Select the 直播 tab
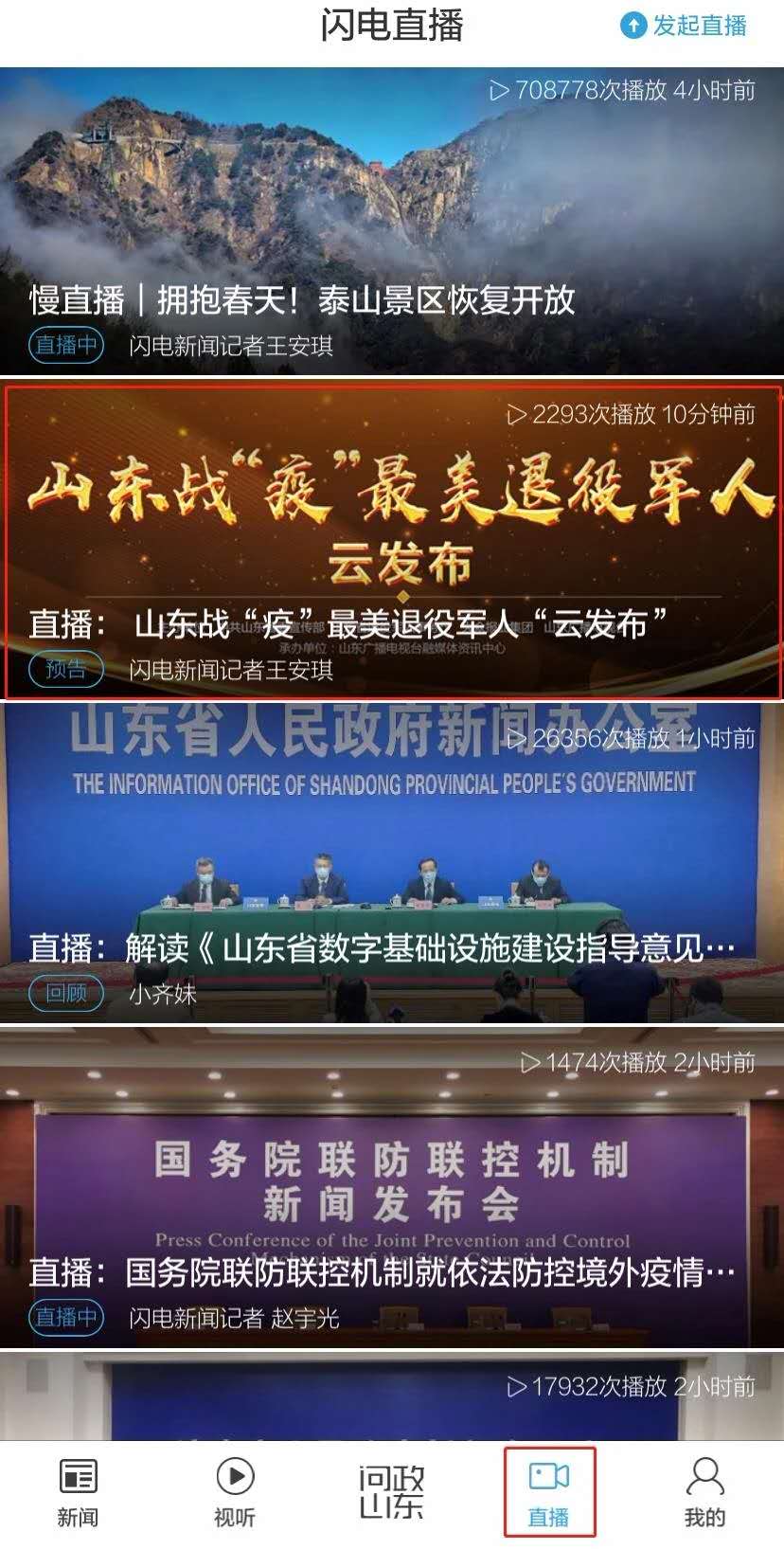784x1549 pixels. (x=549, y=1493)
